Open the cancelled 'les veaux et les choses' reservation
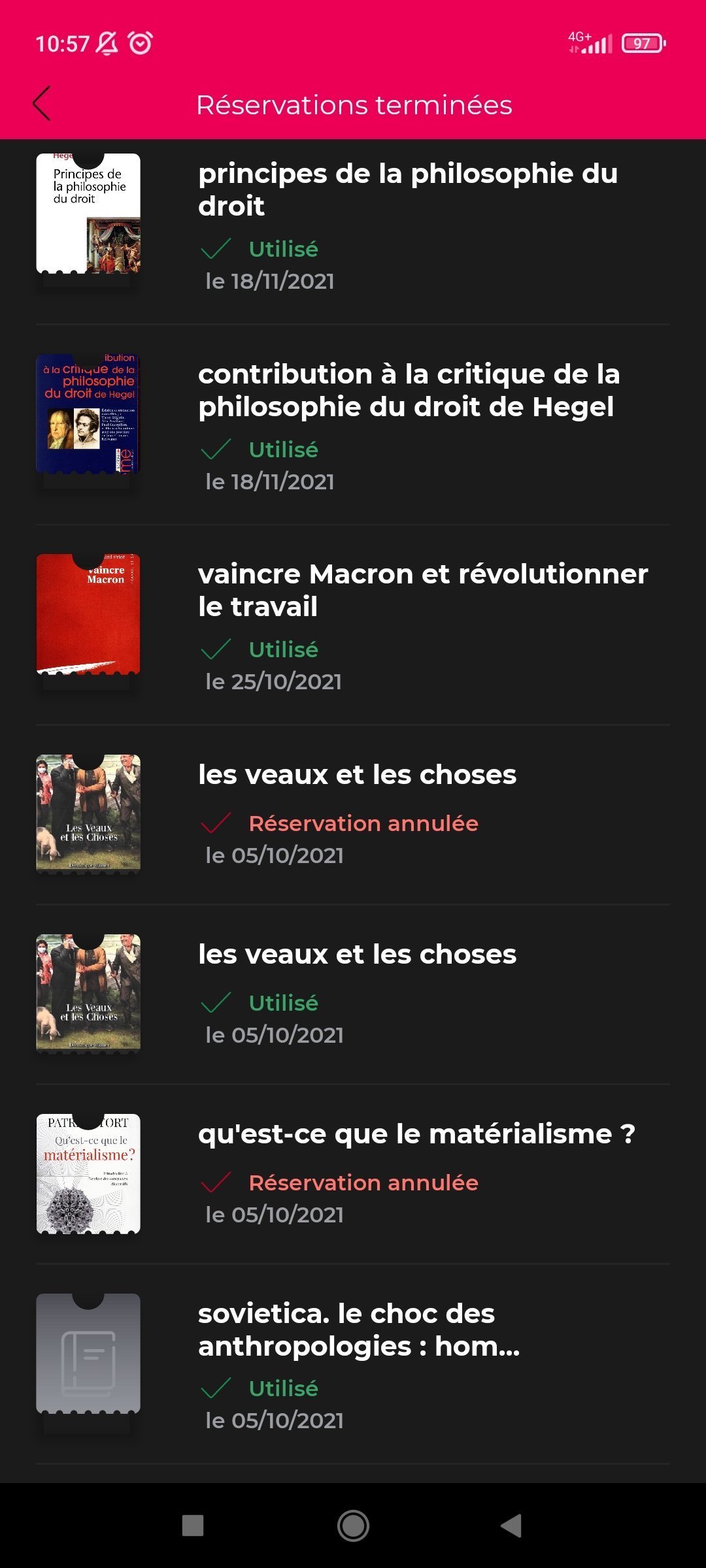The width and height of the screenshot is (706, 1568). [357, 775]
